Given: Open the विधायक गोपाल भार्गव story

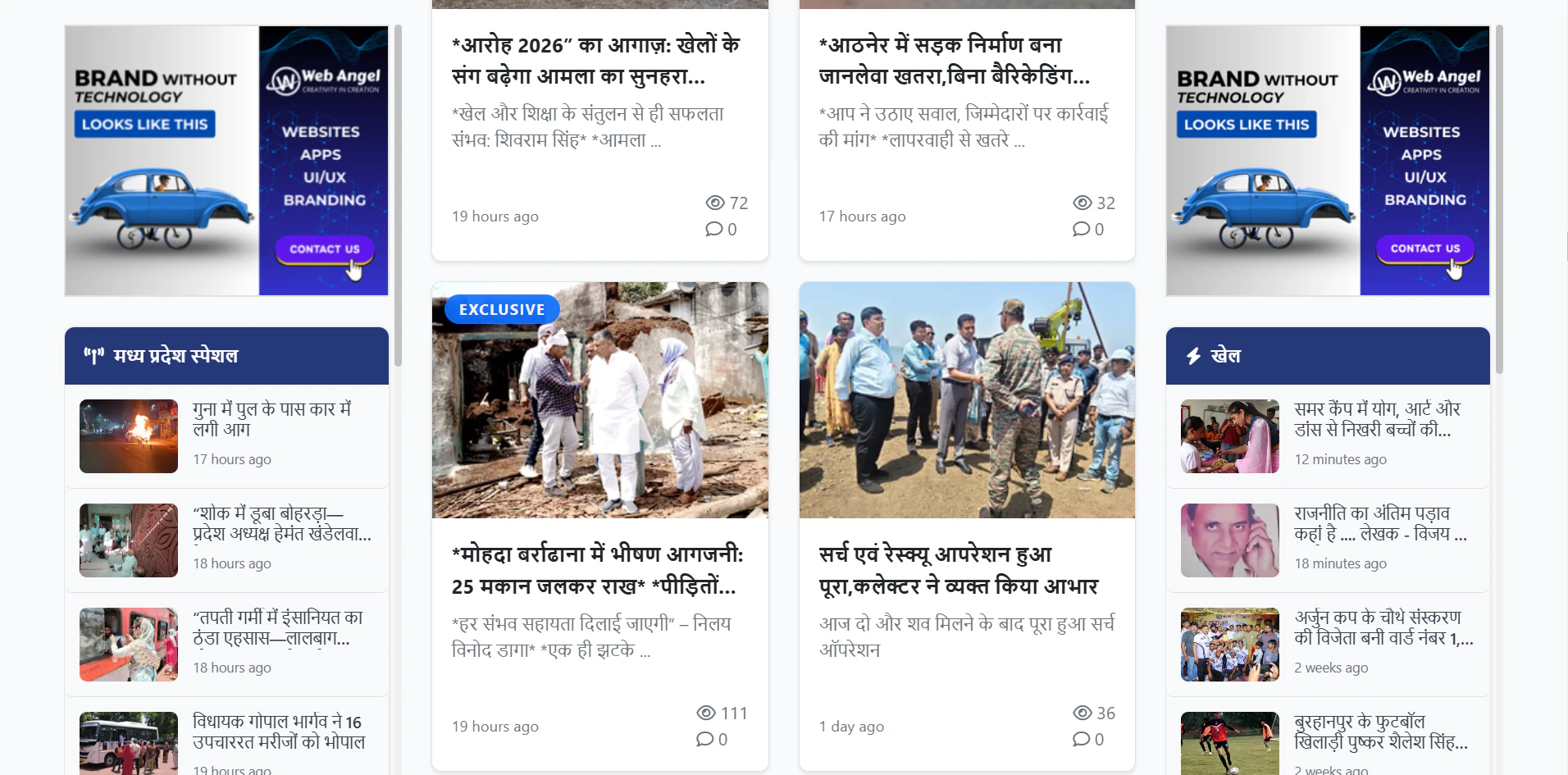Looking at the screenshot, I should click(226, 736).
